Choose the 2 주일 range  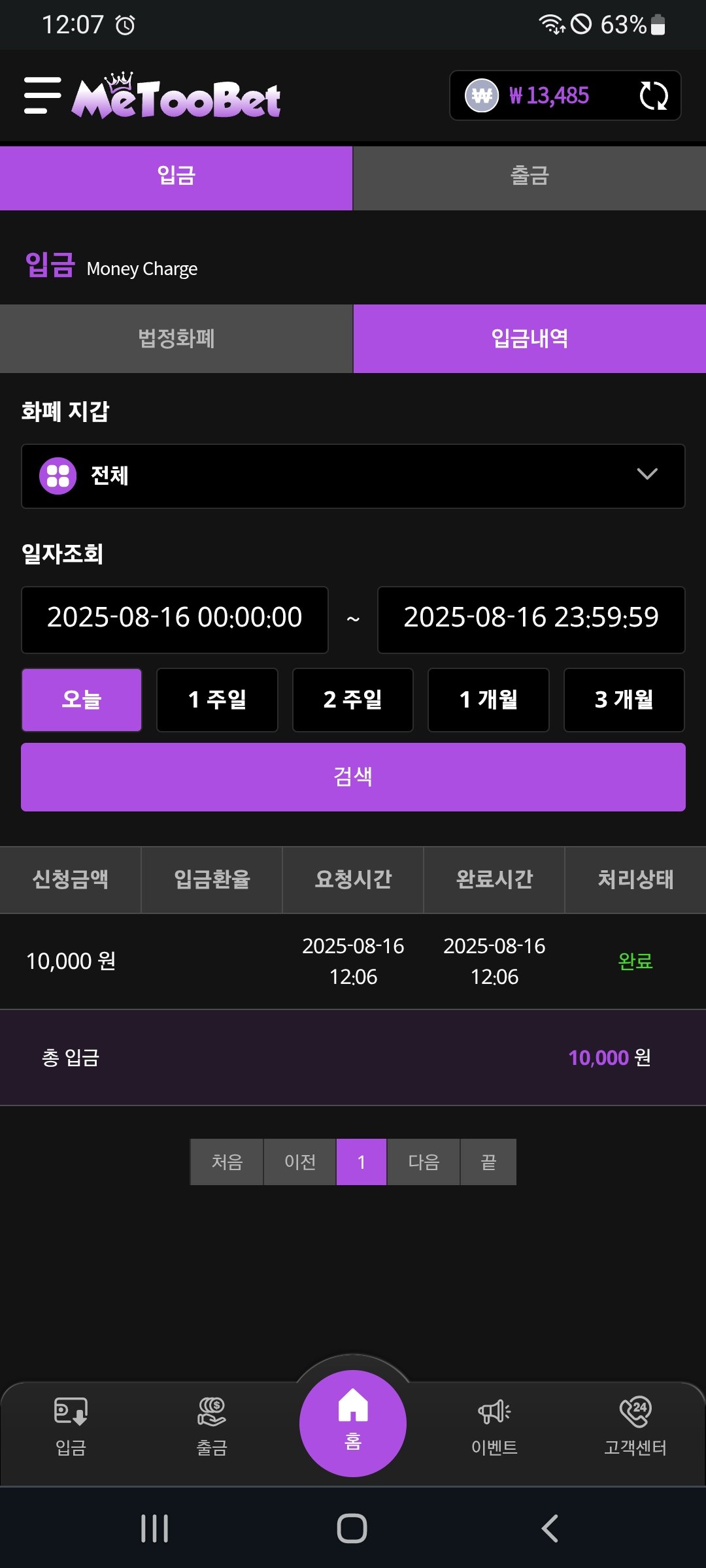353,700
